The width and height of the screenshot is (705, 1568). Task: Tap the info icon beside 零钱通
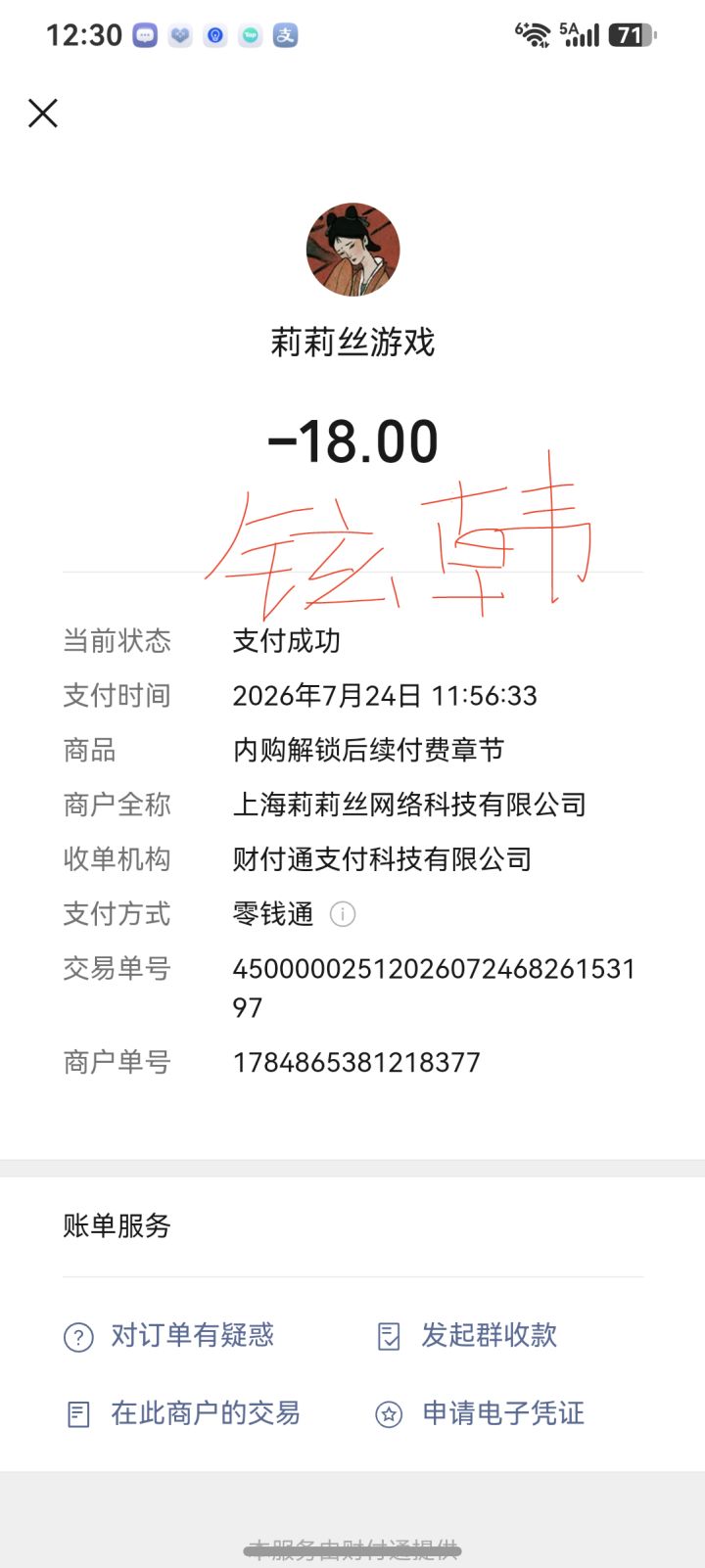pyautogui.click(x=343, y=914)
